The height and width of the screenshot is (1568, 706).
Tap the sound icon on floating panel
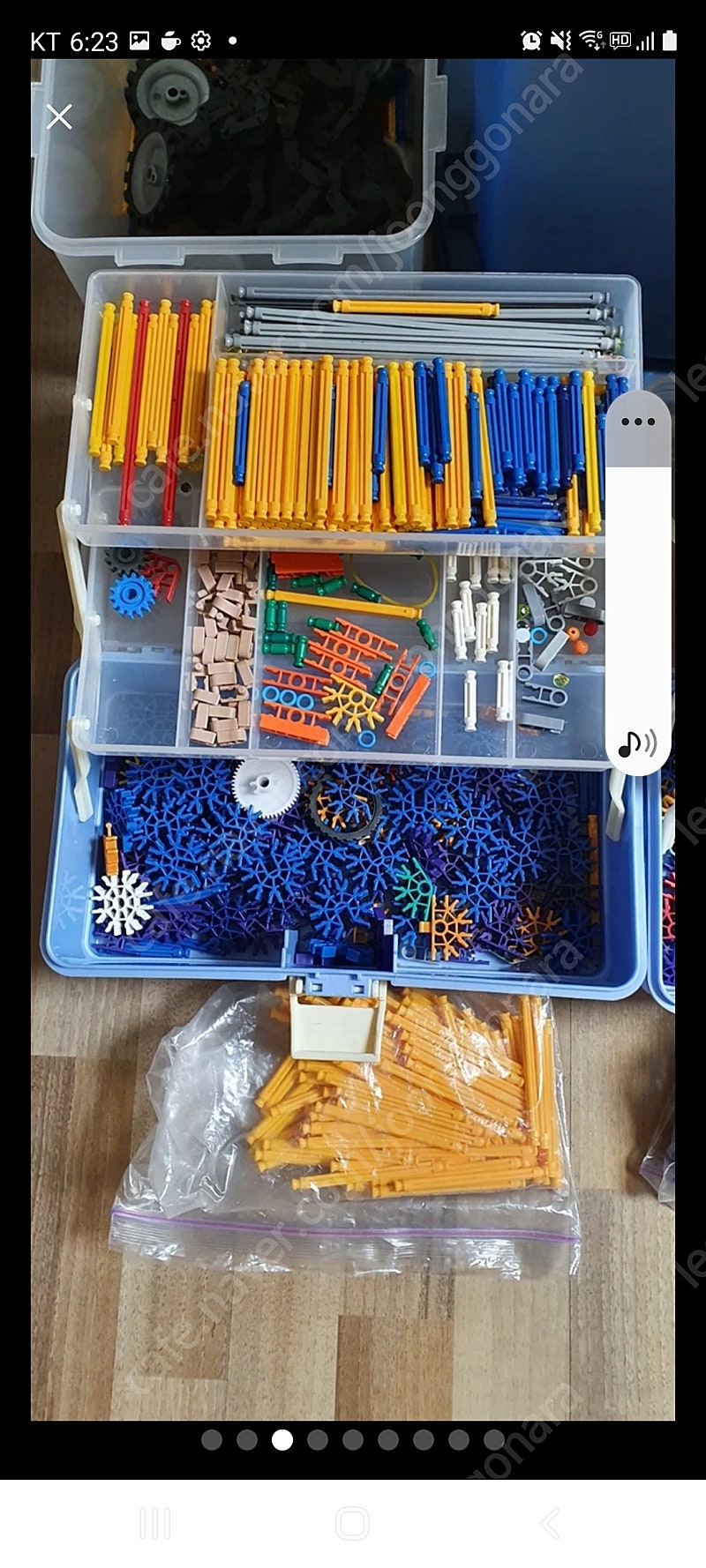click(x=637, y=743)
